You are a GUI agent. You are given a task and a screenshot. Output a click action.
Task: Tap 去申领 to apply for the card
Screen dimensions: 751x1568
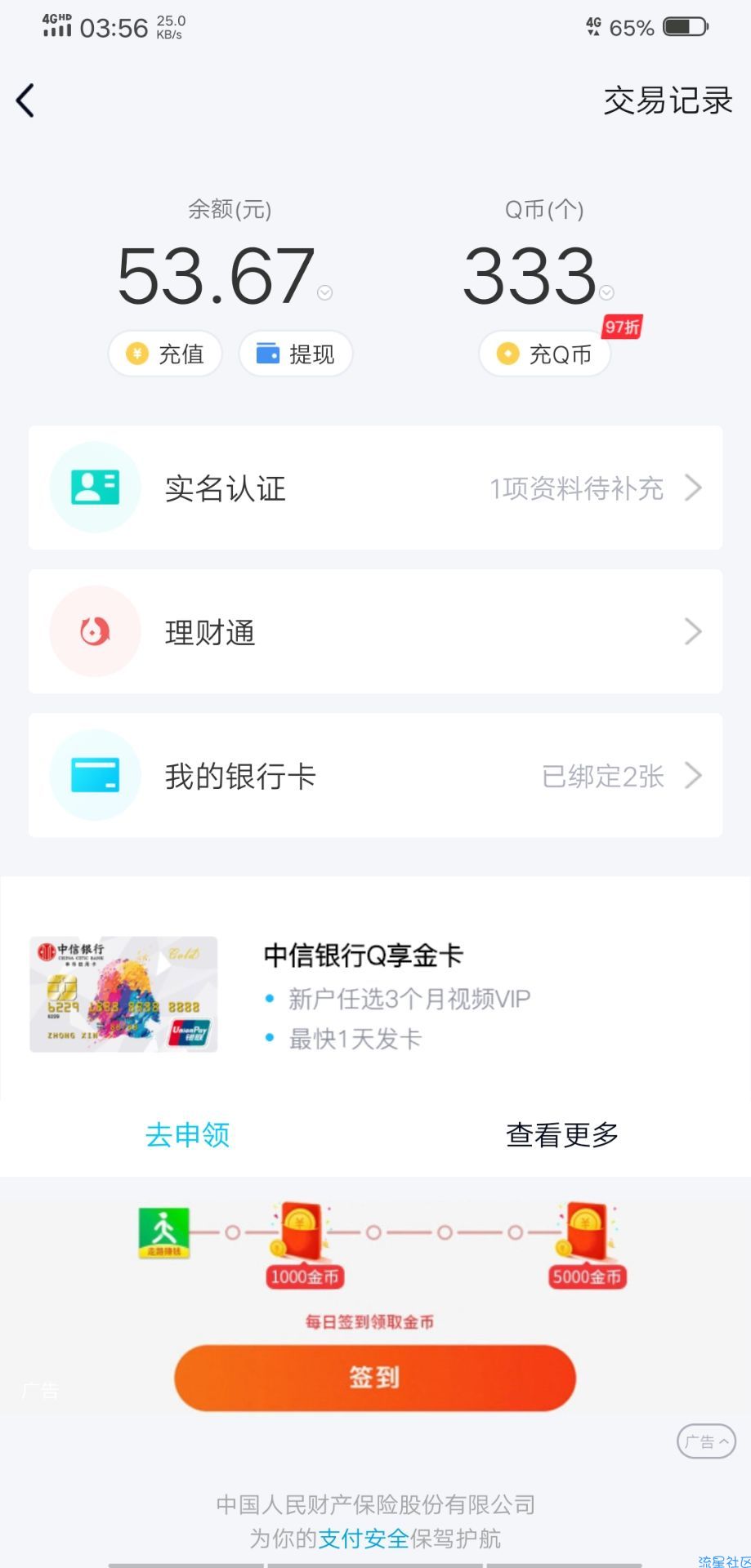click(187, 1134)
